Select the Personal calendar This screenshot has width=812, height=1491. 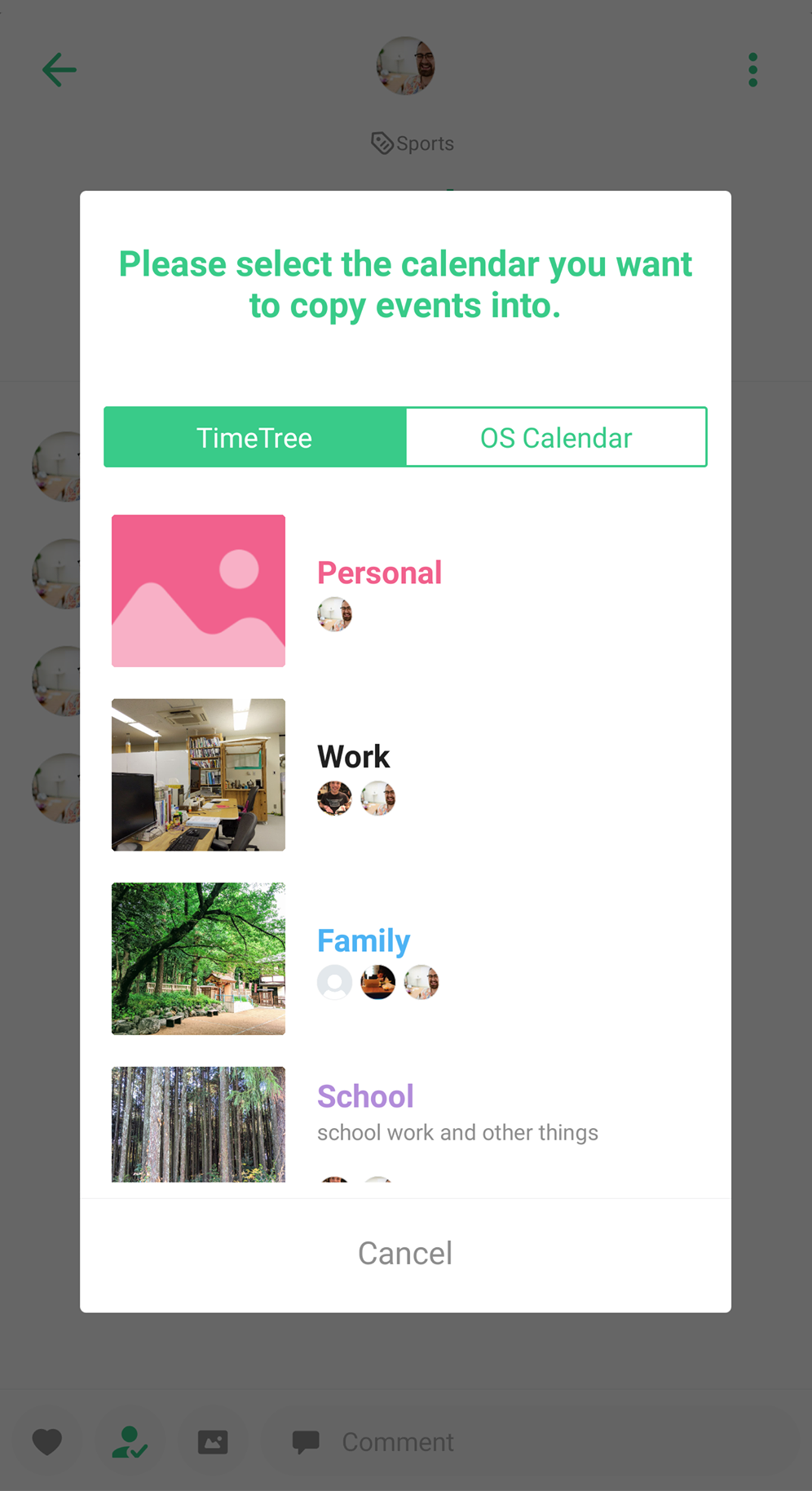[405, 591]
